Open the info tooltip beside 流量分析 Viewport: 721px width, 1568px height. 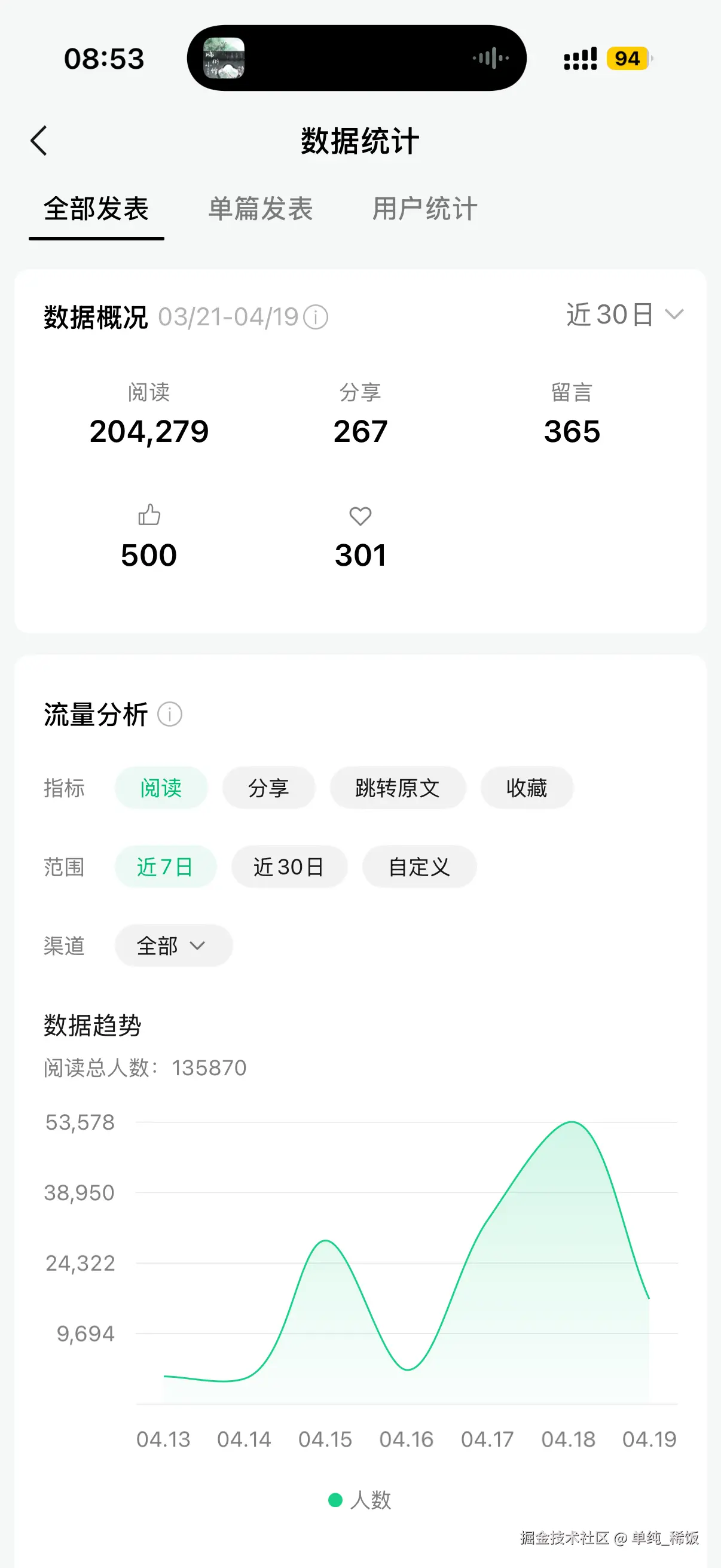[170, 715]
